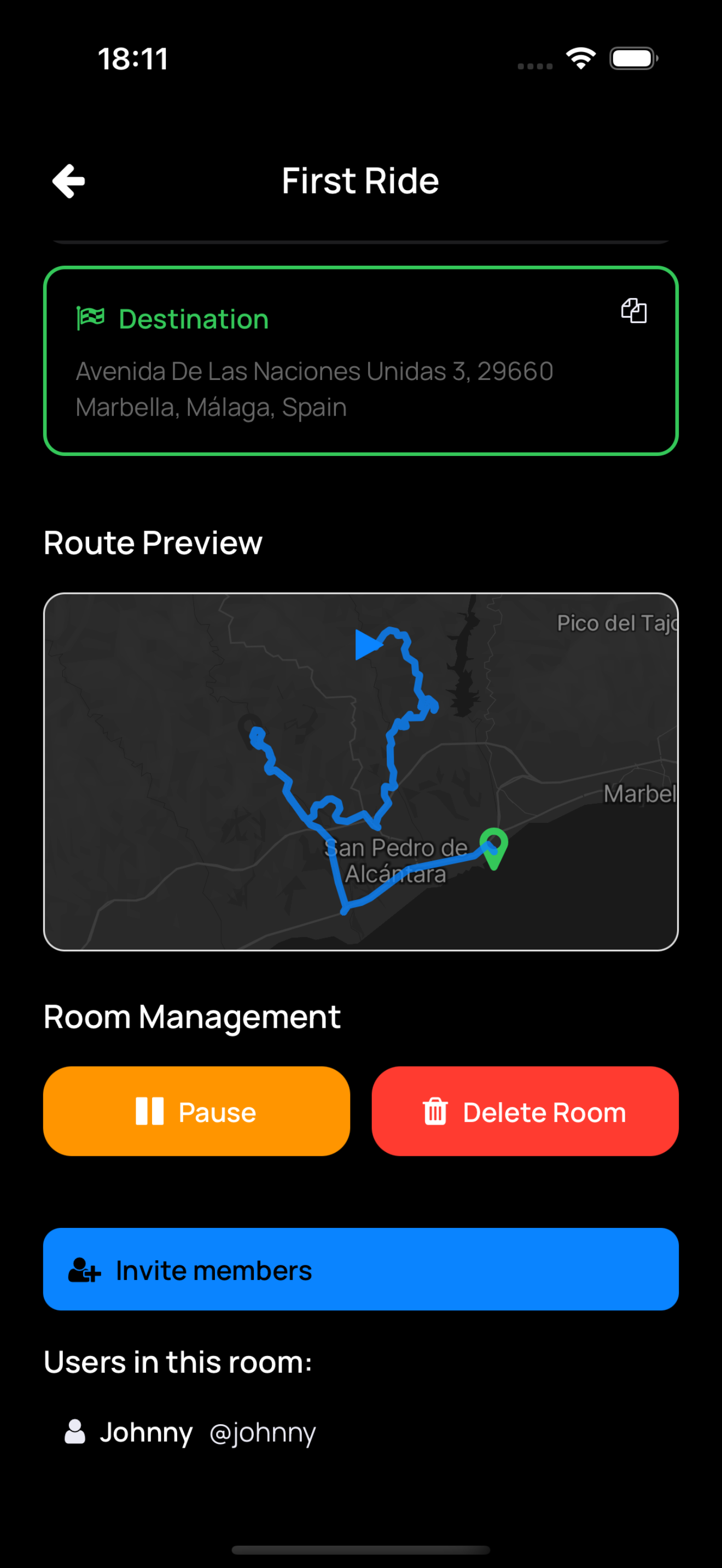The width and height of the screenshot is (722, 1568).
Task: Pause the ride room
Action: point(196,1111)
